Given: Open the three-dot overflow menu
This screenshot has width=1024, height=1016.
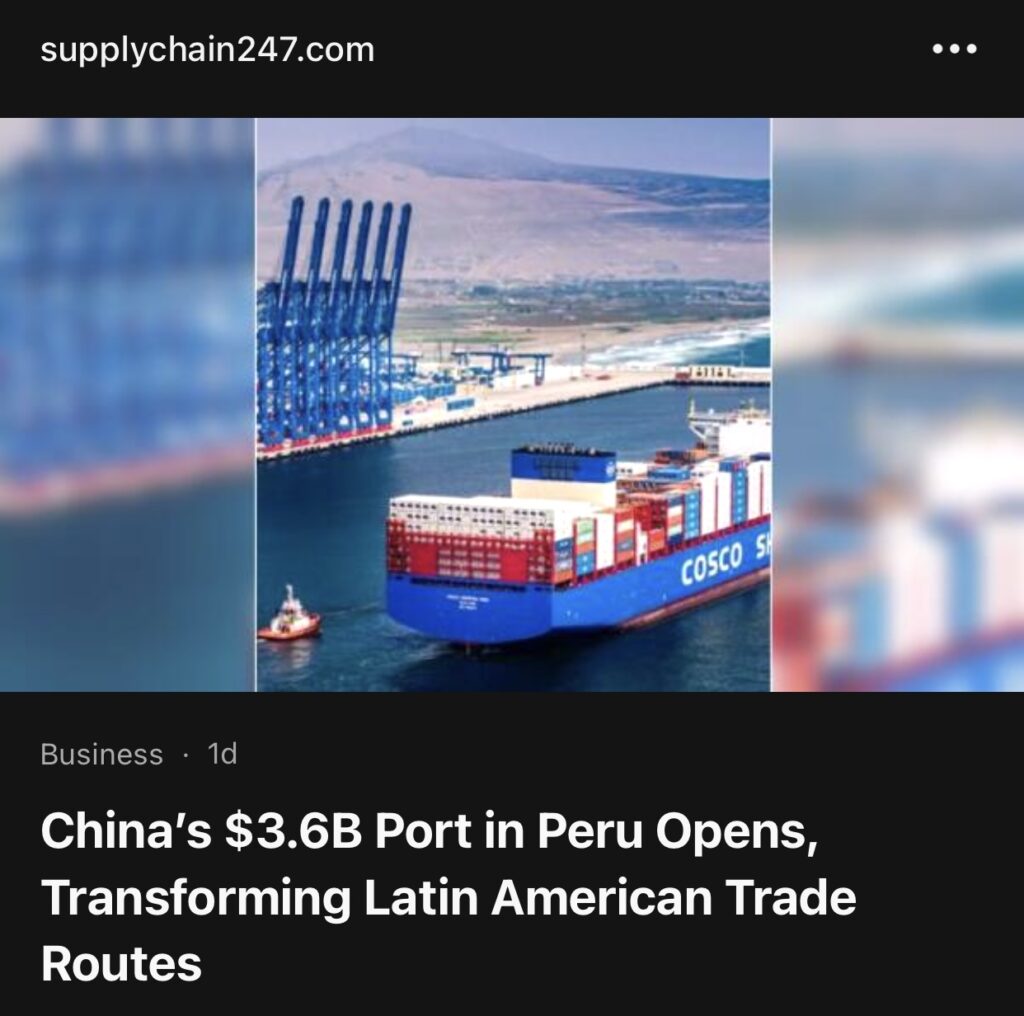Looking at the screenshot, I should pyautogui.click(x=954, y=49).
